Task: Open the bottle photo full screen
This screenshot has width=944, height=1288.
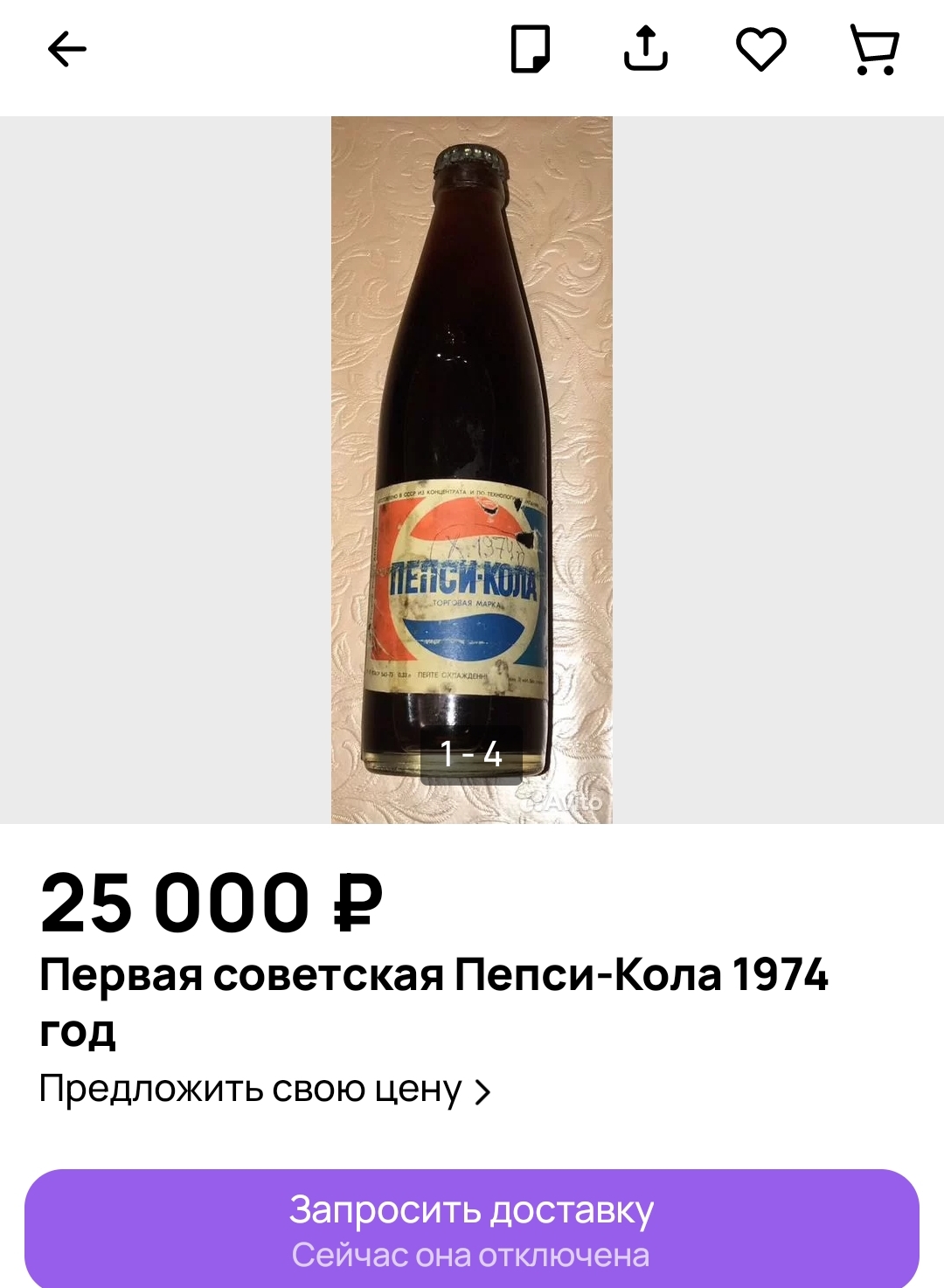Action: (472, 470)
